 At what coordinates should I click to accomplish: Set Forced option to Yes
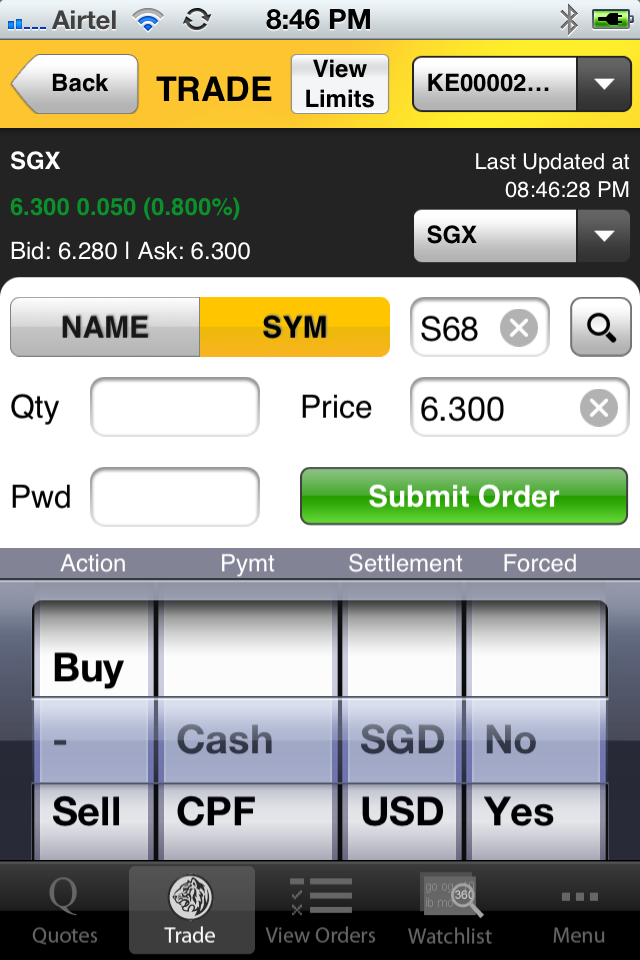point(520,812)
